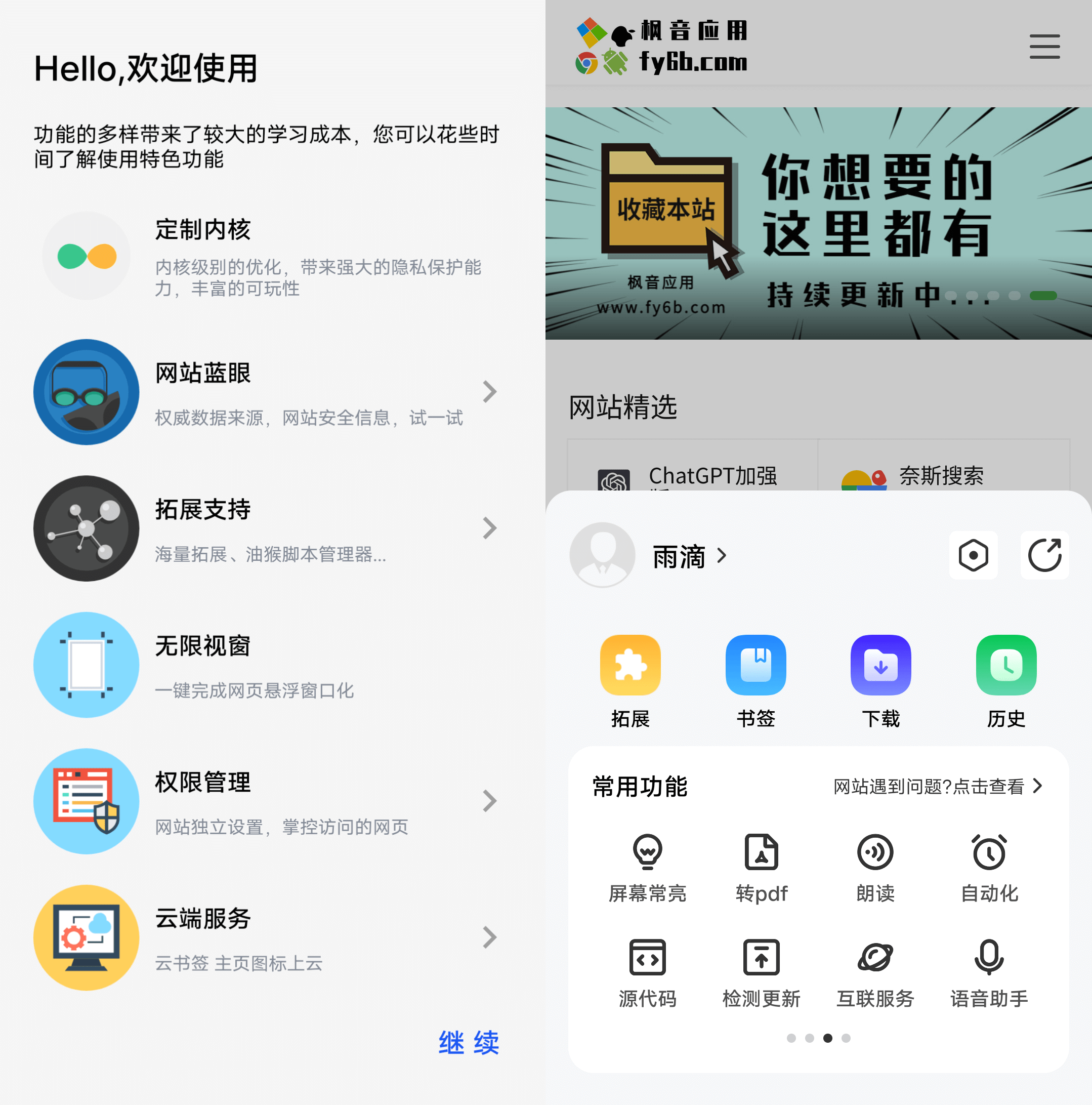Open the 云端服务 feature row

click(265, 938)
